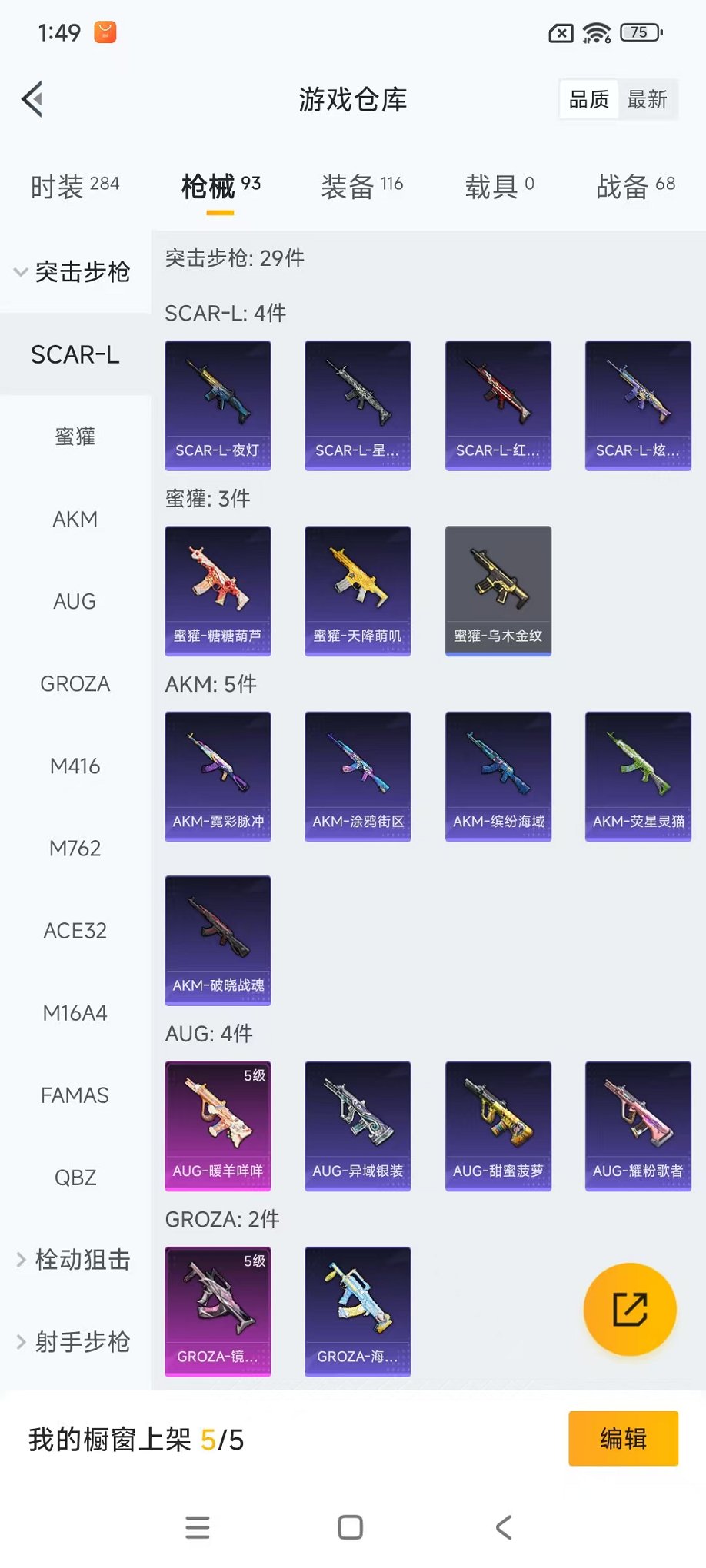Go back from the 游戏仓库 page
Image resolution: width=706 pixels, height=1568 pixels.
click(x=32, y=99)
